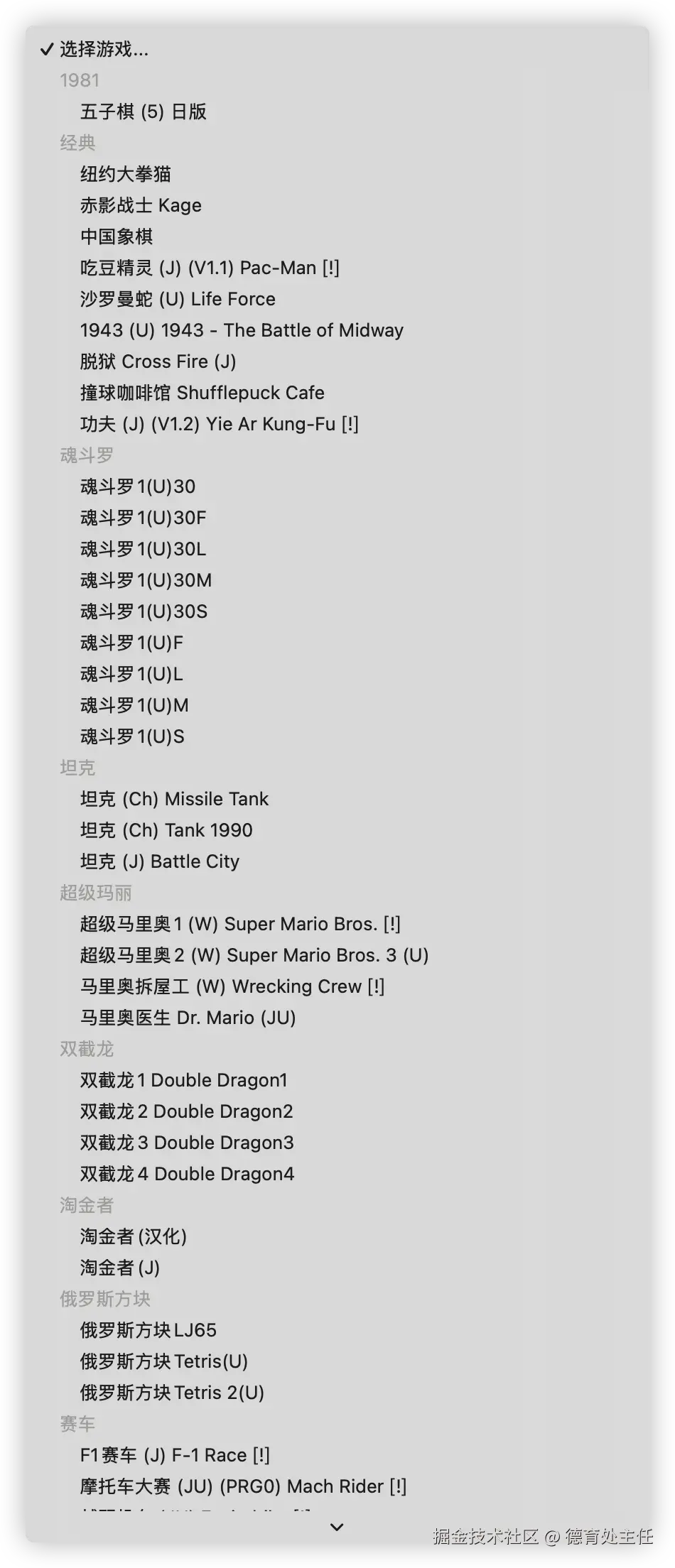The image size is (675, 1568).
Task: Choose 马里奥医生 Dr. Mario
Action: point(188,1018)
